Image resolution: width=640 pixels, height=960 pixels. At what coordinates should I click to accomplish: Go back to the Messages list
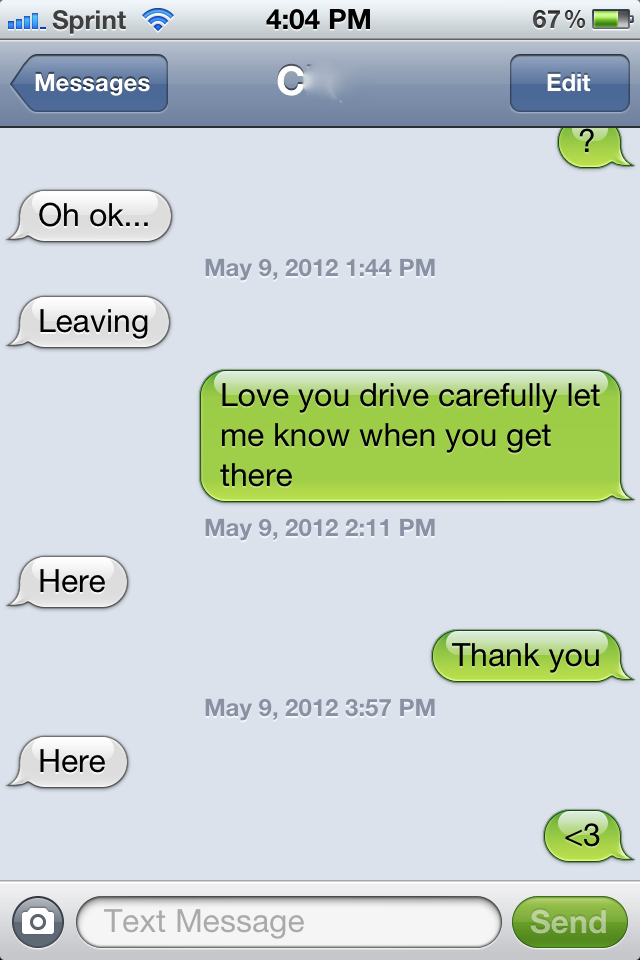(x=90, y=83)
